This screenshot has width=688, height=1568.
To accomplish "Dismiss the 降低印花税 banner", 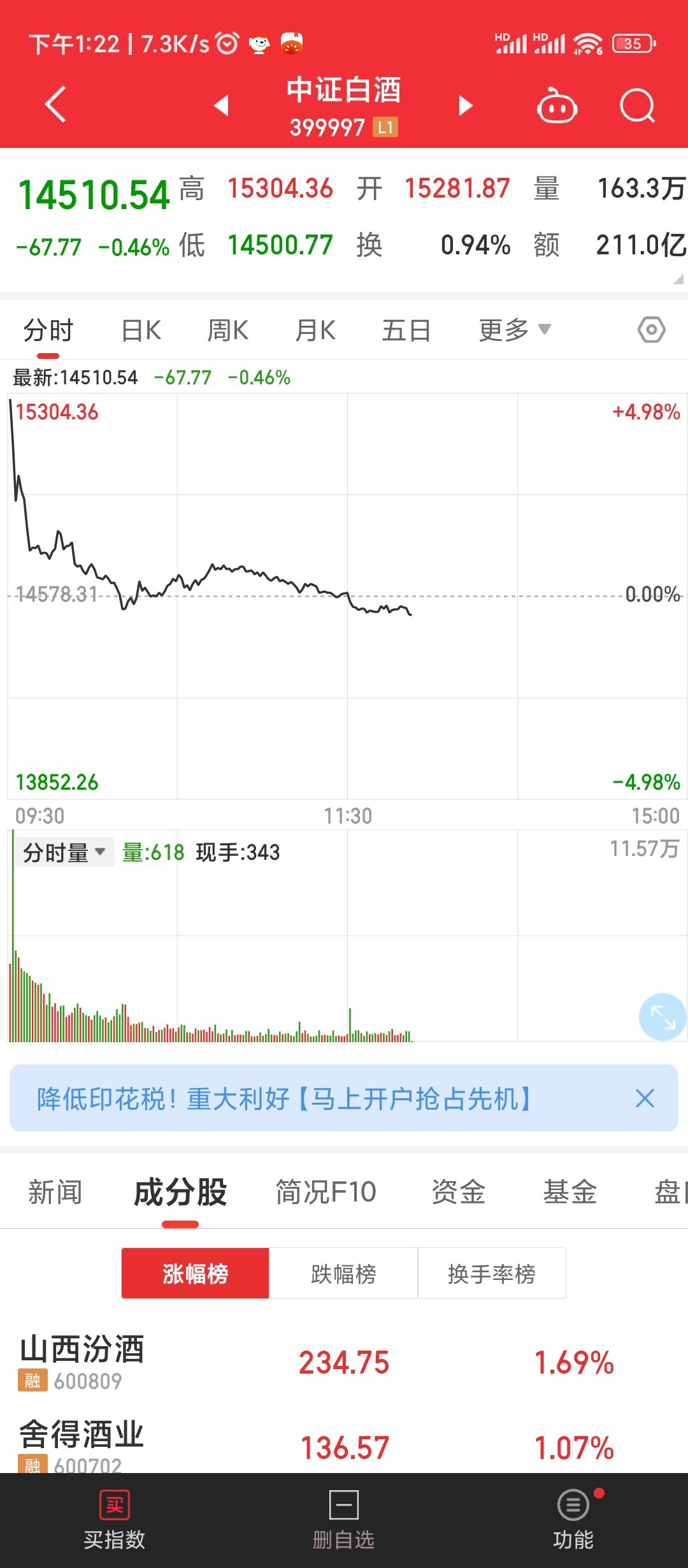I will (645, 1098).
